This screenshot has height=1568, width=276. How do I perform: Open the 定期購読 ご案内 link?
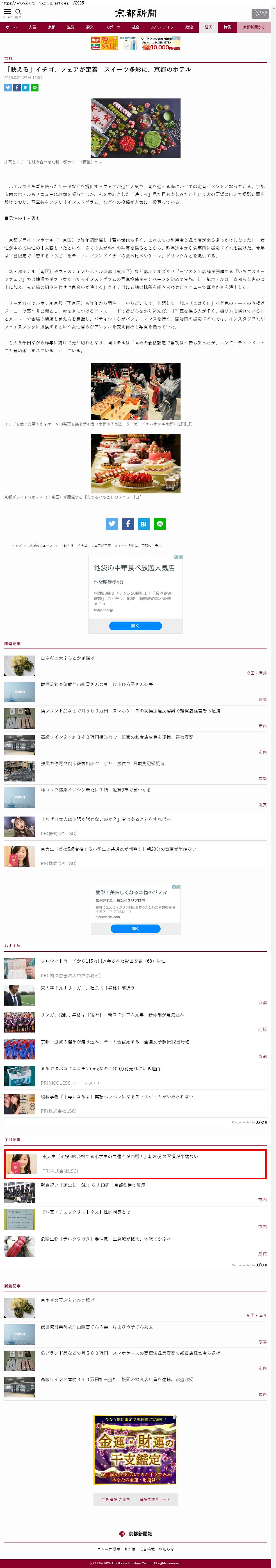pyautogui.click(x=116, y=1499)
